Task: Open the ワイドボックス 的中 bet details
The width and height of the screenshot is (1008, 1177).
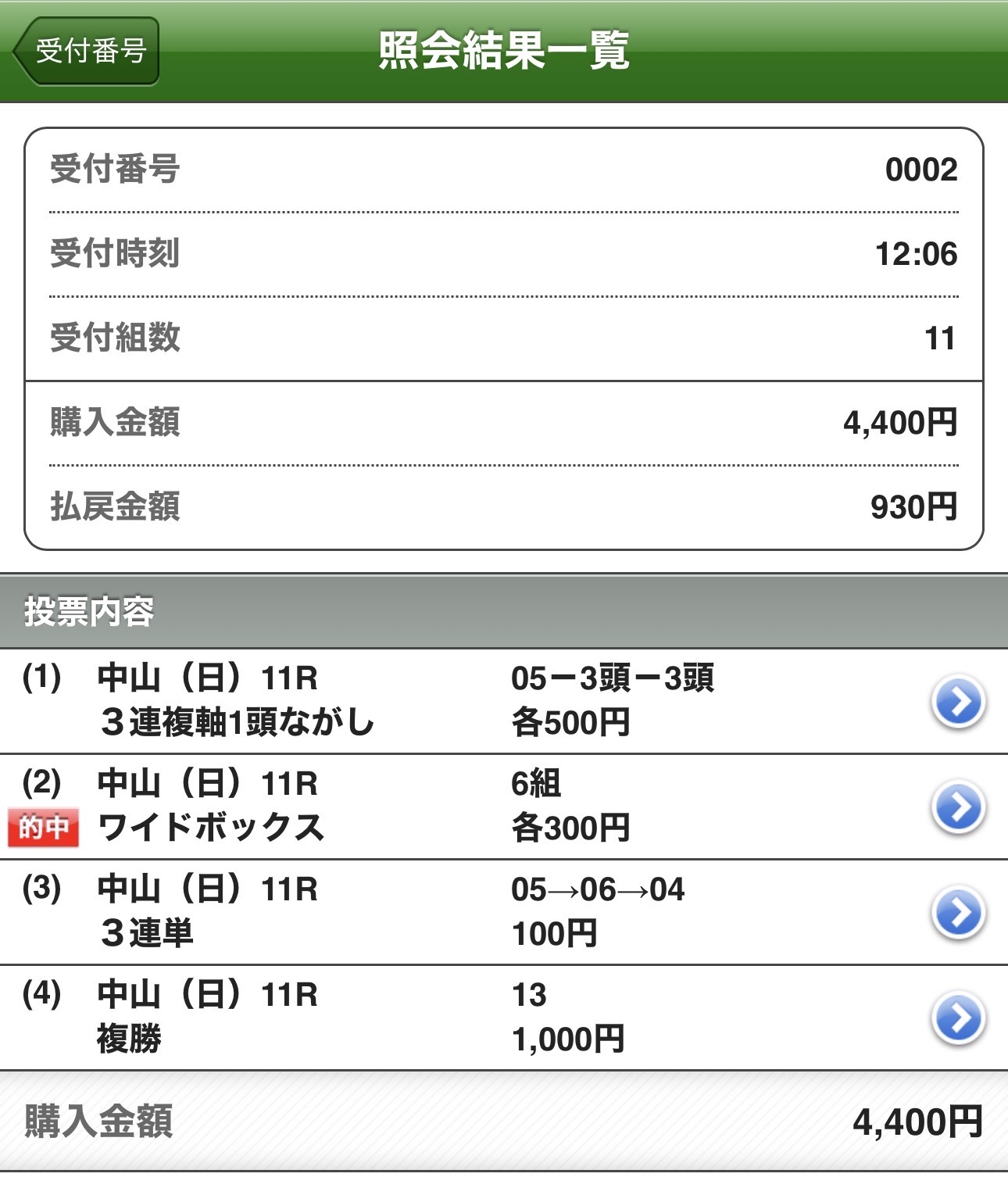Action: pos(958,807)
